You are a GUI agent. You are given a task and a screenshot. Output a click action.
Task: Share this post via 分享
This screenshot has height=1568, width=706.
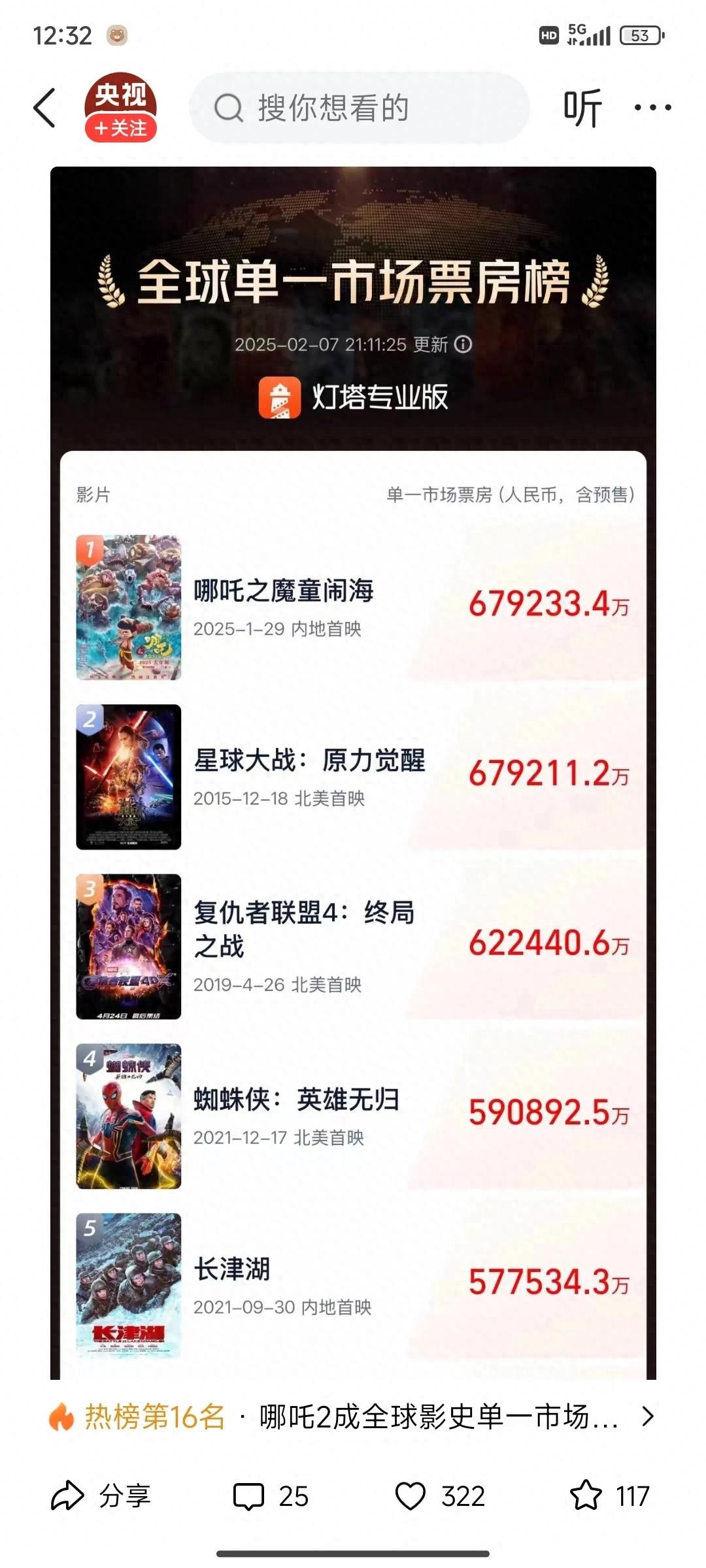101,1496
